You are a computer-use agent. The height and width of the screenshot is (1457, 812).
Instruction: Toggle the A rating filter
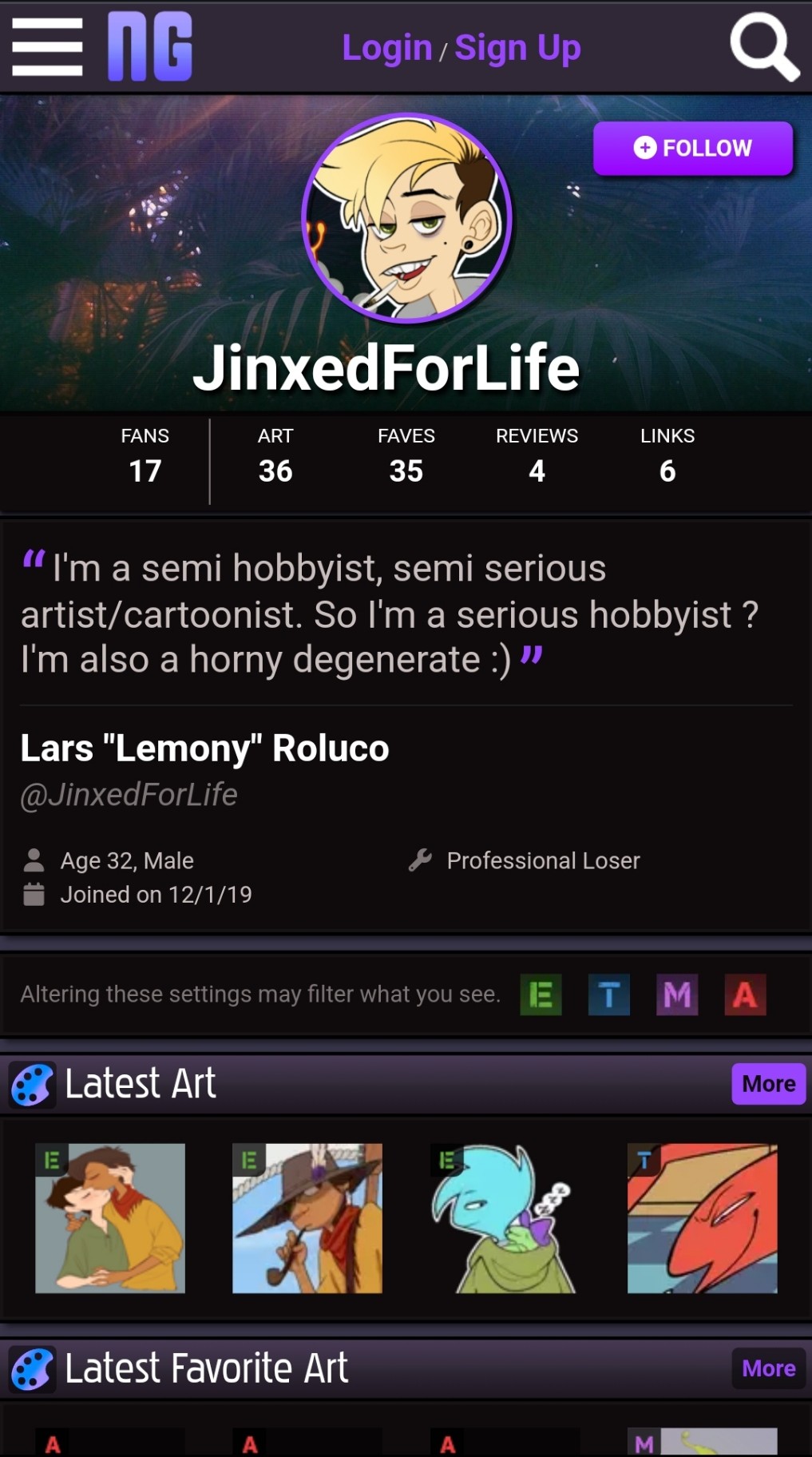click(x=745, y=994)
